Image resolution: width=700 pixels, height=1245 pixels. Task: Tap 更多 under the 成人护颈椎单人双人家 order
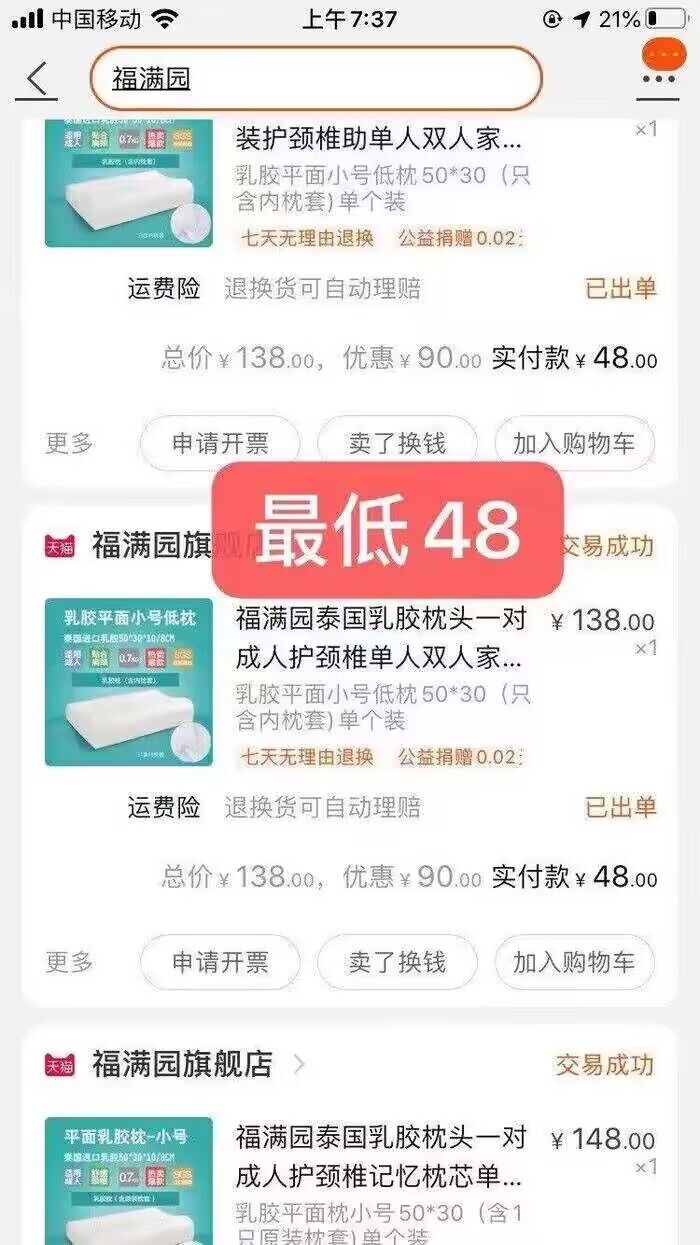click(x=69, y=962)
